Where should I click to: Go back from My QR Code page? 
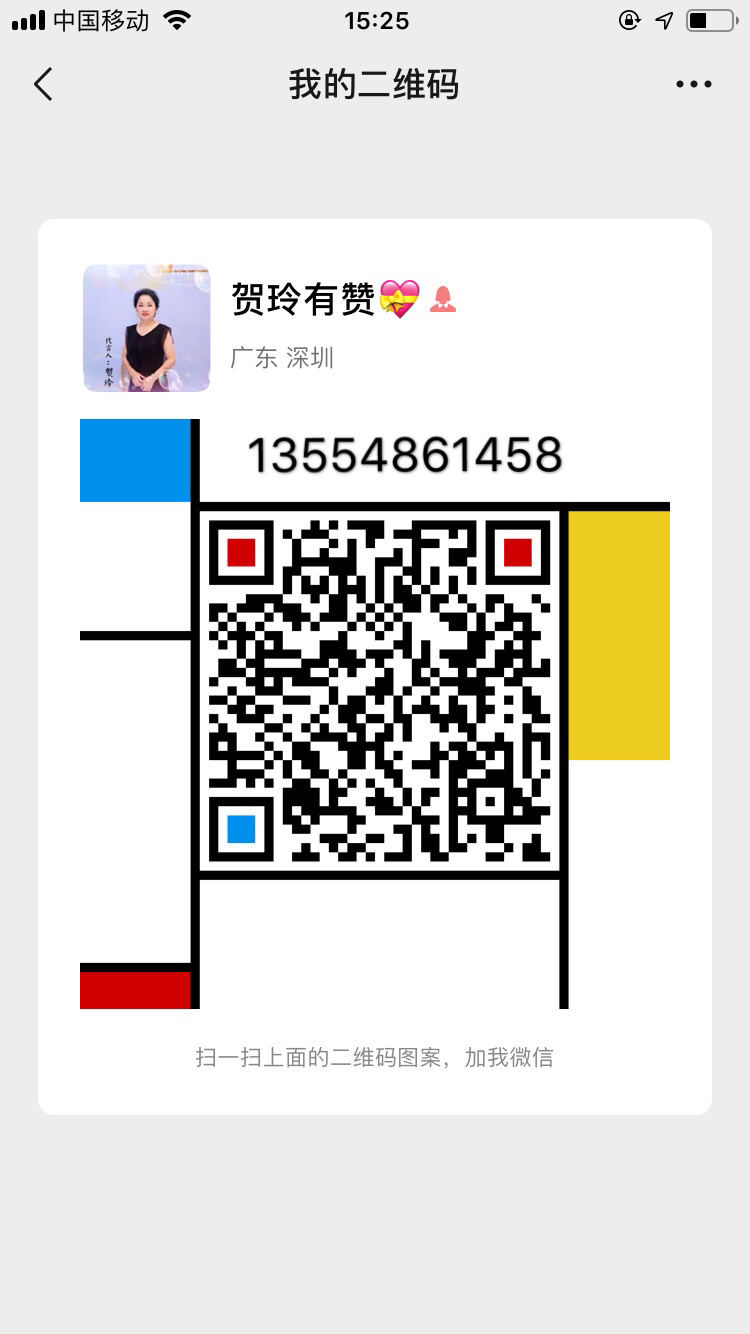[43, 85]
